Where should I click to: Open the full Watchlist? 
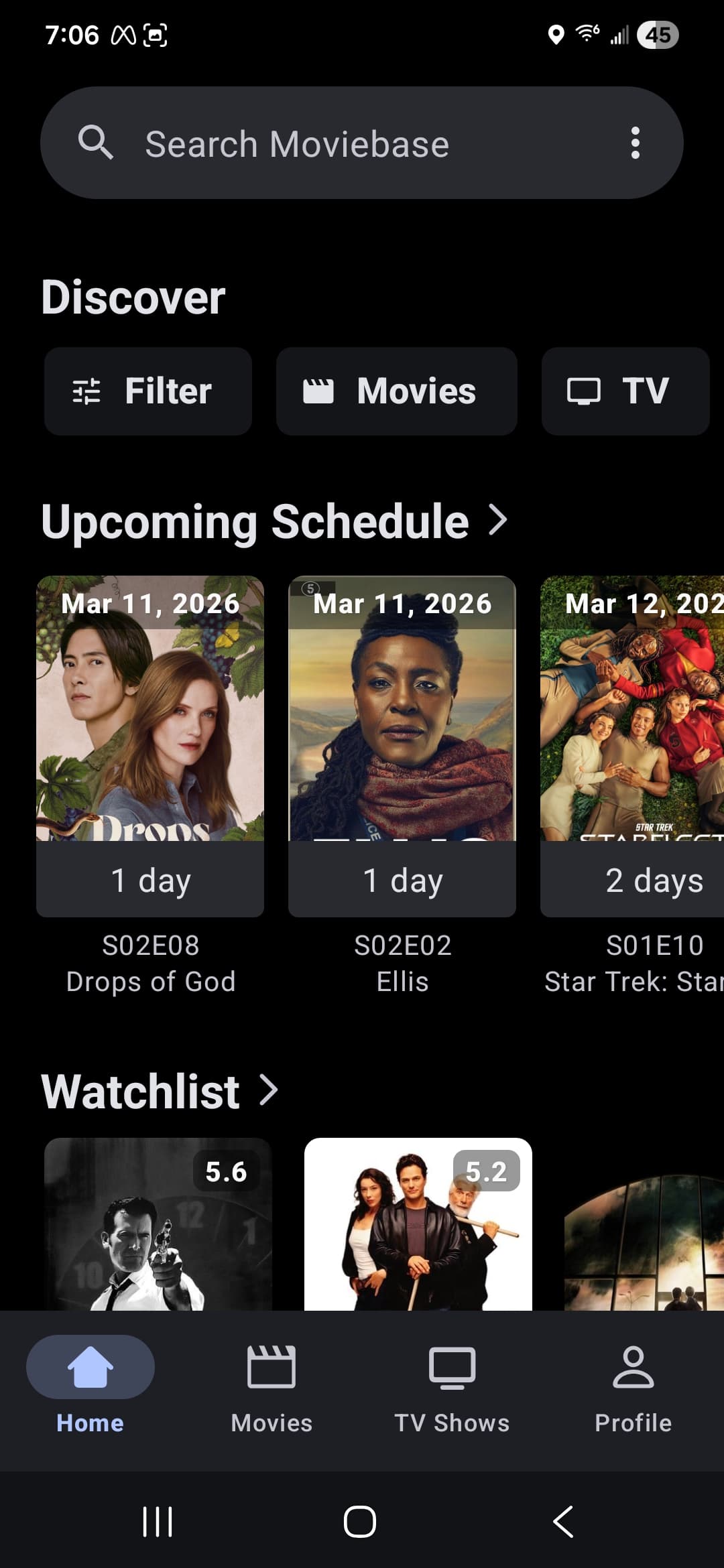pos(268,1090)
